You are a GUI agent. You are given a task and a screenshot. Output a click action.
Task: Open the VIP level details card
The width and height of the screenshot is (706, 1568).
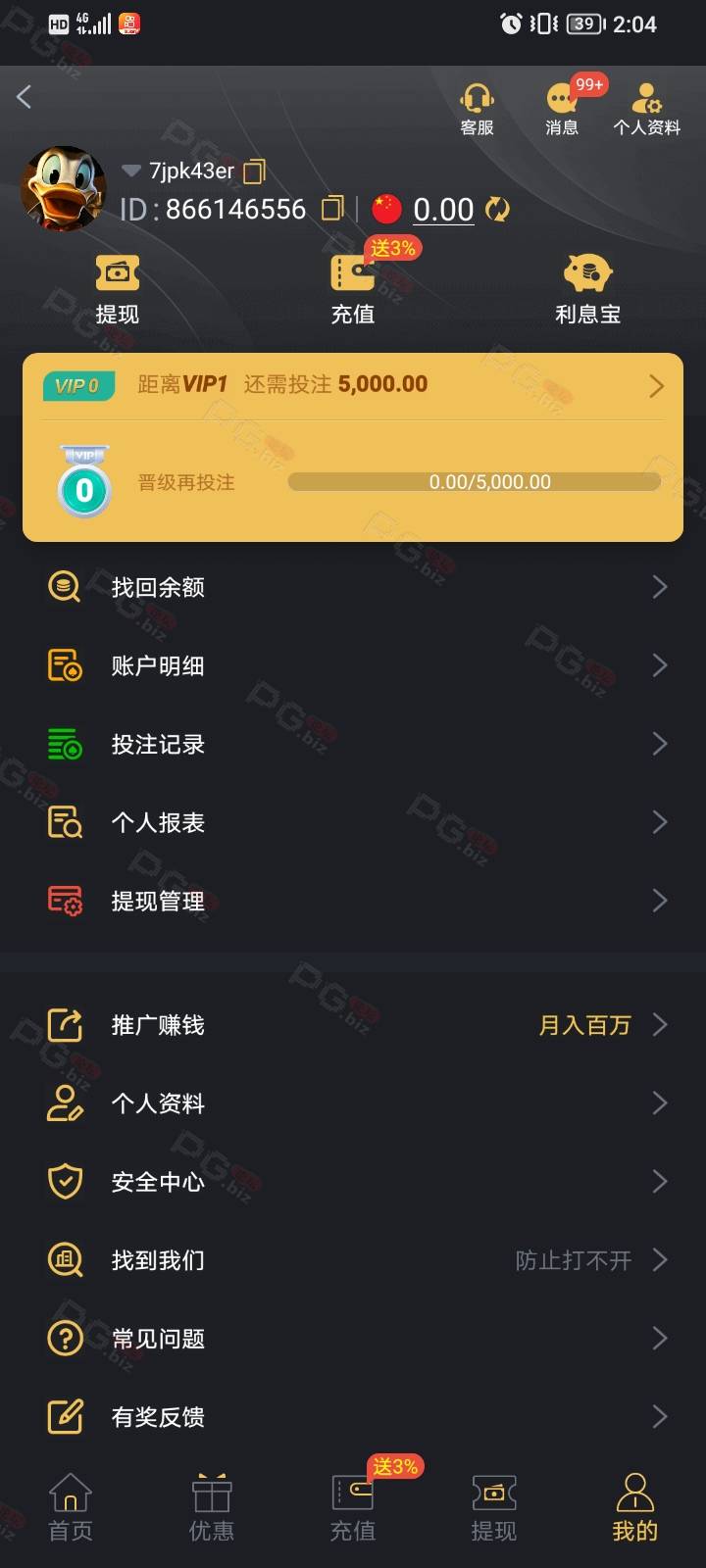click(353, 447)
